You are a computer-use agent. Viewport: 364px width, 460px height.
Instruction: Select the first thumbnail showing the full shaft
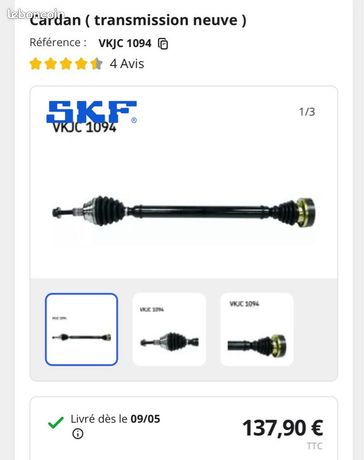pos(82,329)
